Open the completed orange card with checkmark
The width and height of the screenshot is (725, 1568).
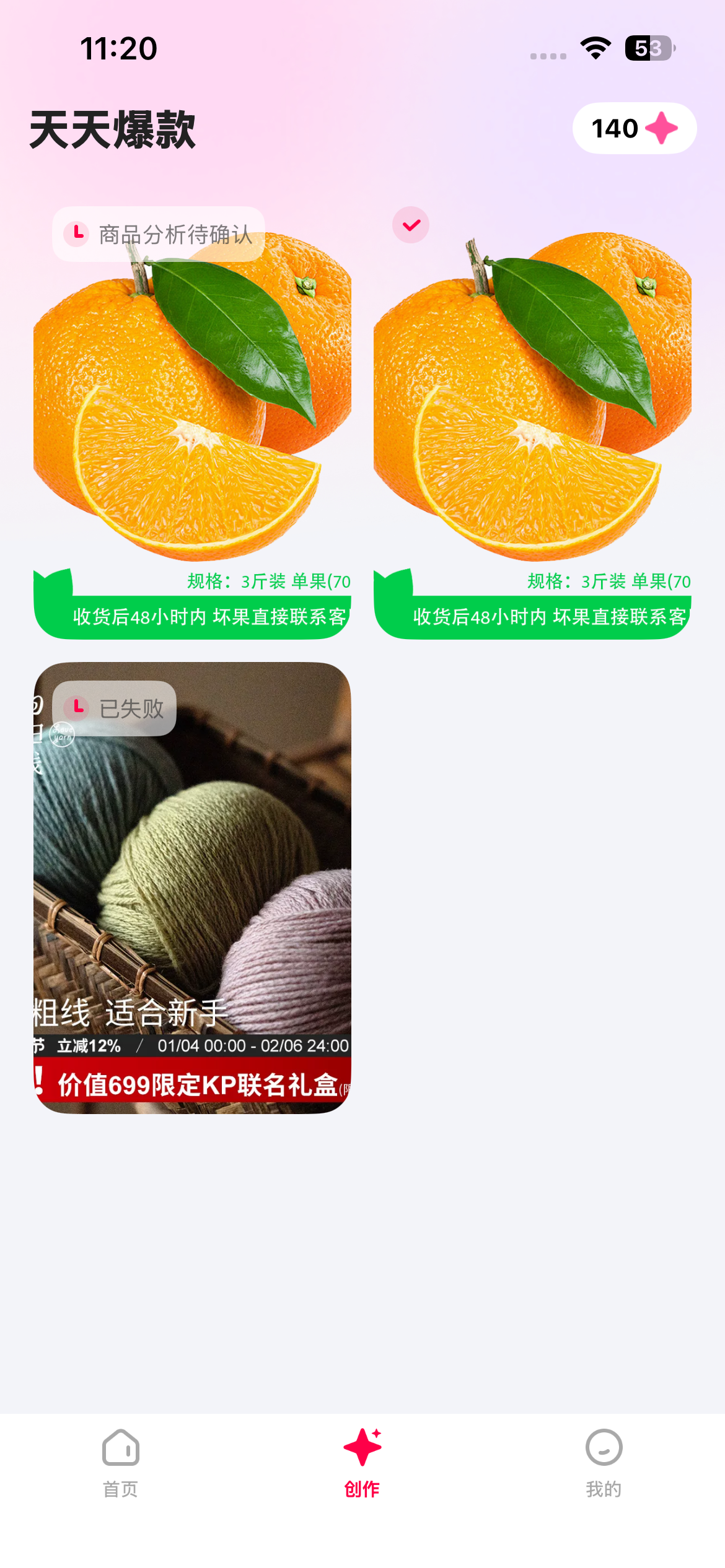coord(532,422)
